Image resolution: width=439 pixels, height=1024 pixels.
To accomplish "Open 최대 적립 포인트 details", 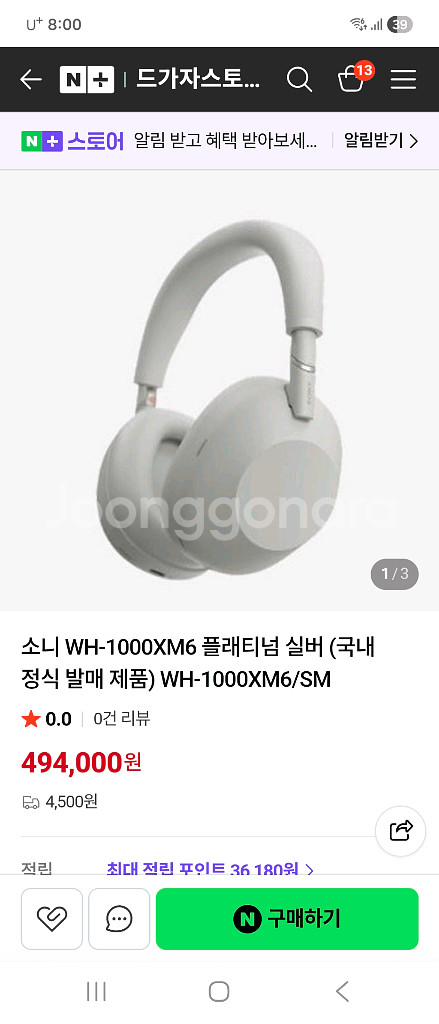I will coord(210,869).
